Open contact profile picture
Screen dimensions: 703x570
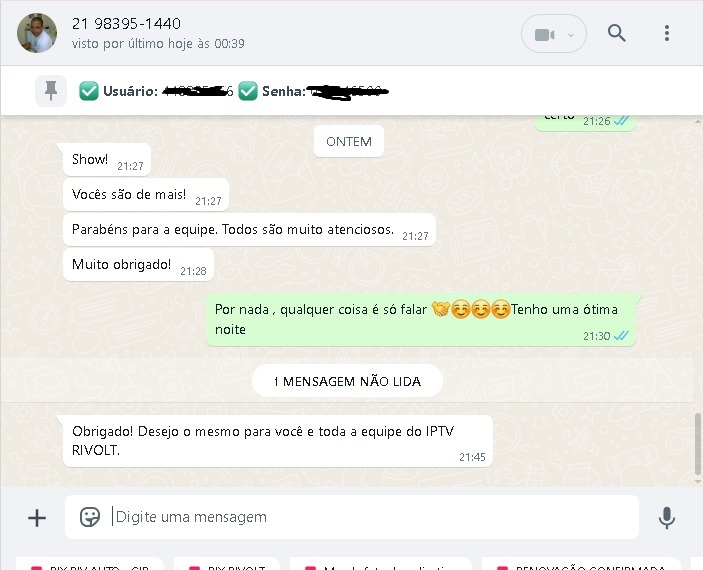click(37, 33)
